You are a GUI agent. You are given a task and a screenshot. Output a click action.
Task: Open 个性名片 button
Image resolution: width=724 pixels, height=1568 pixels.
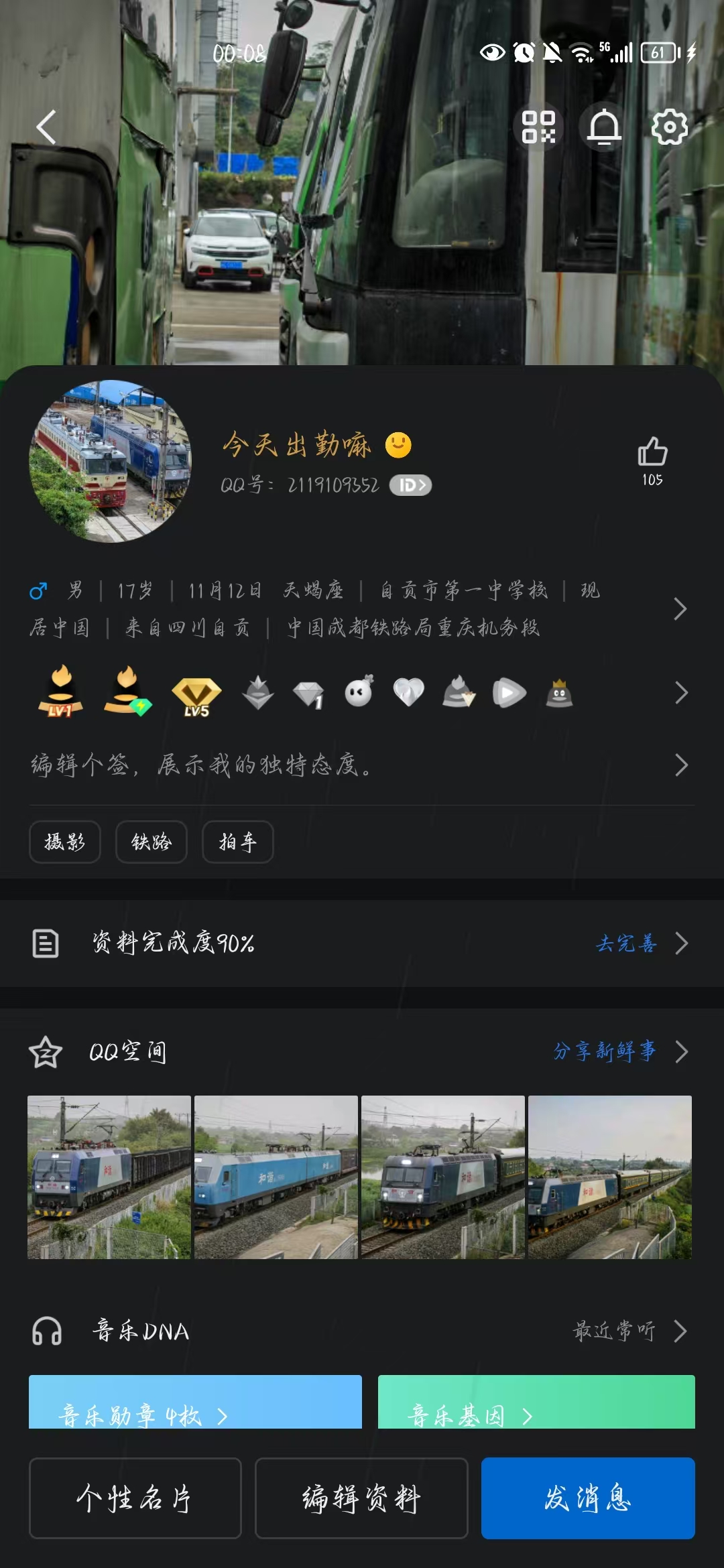(x=135, y=1498)
